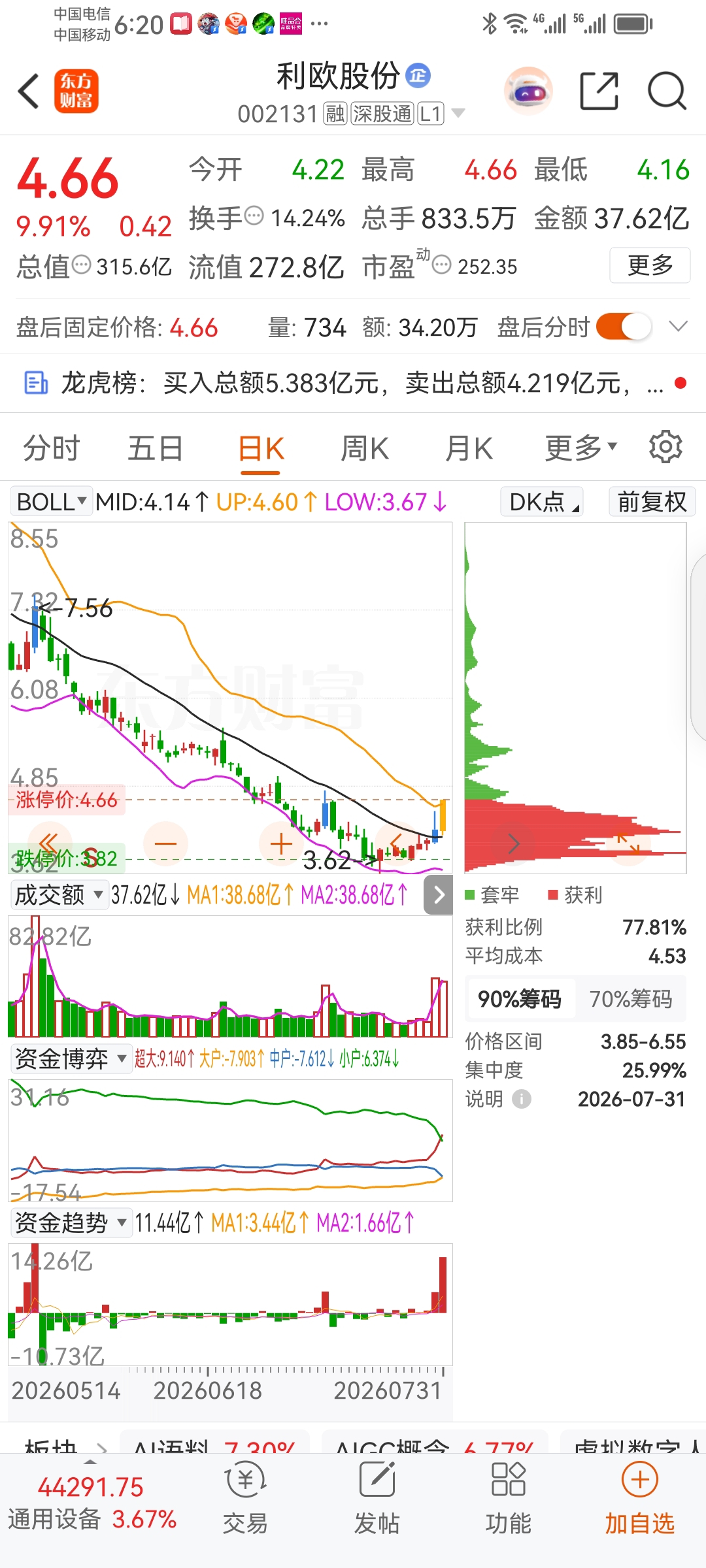This screenshot has width=706, height=1568.
Task: Open the share icon in header
Action: click(x=599, y=91)
